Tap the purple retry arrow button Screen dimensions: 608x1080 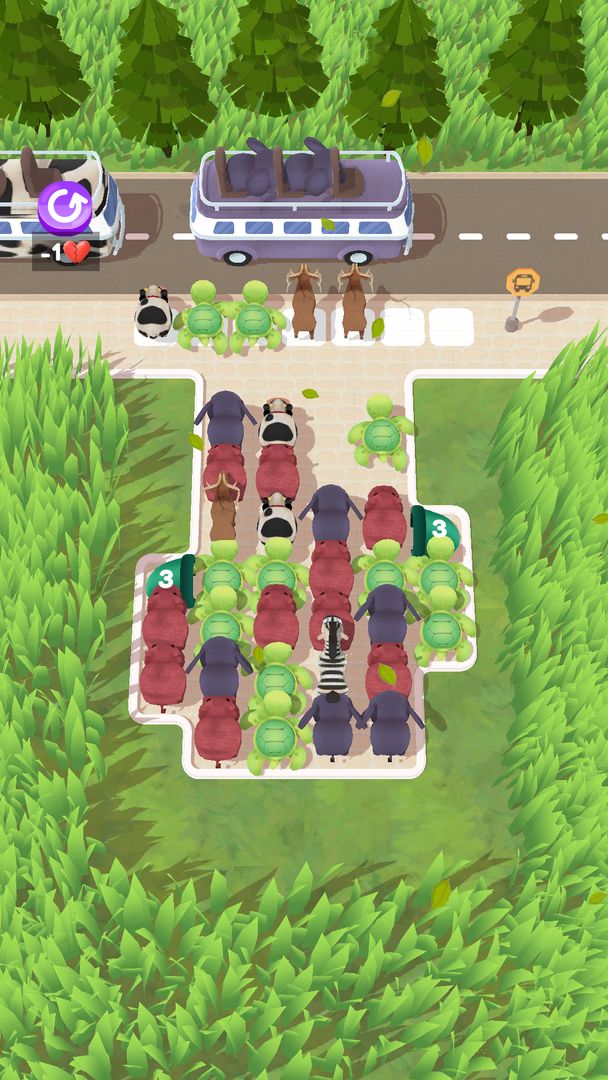click(65, 208)
